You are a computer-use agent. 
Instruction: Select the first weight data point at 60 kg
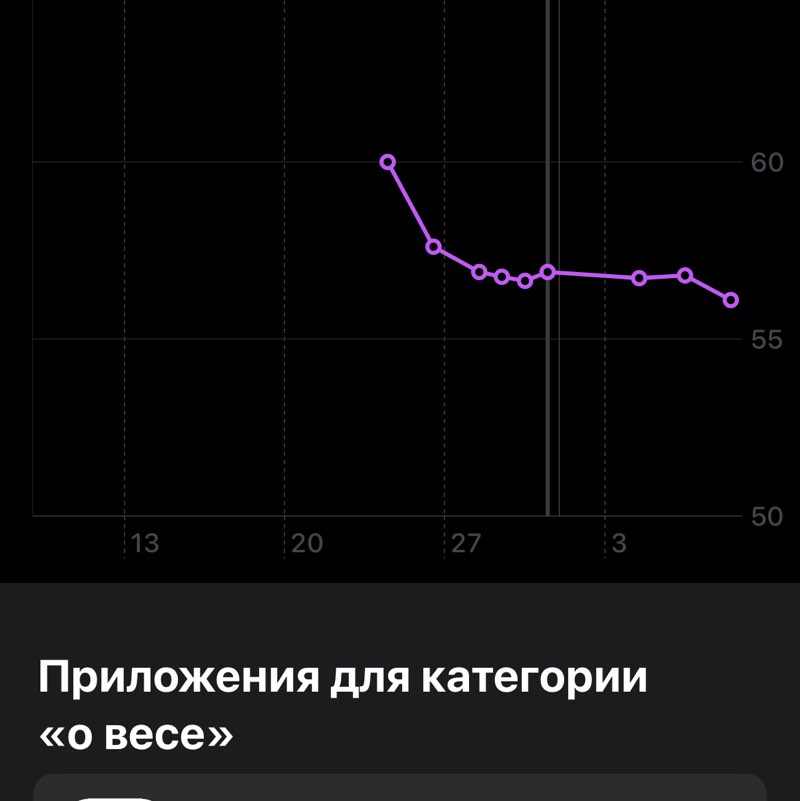(x=388, y=160)
